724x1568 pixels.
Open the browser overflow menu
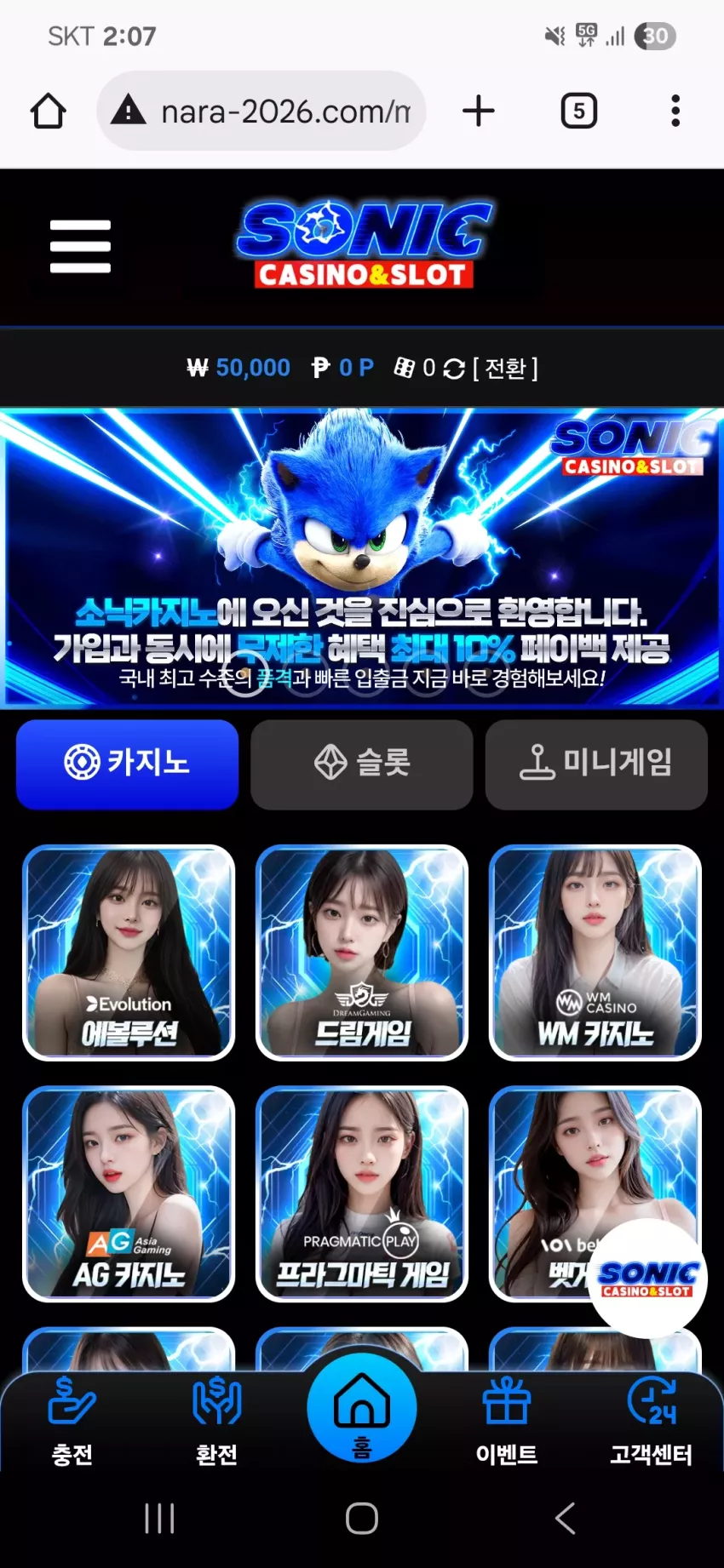tap(675, 111)
